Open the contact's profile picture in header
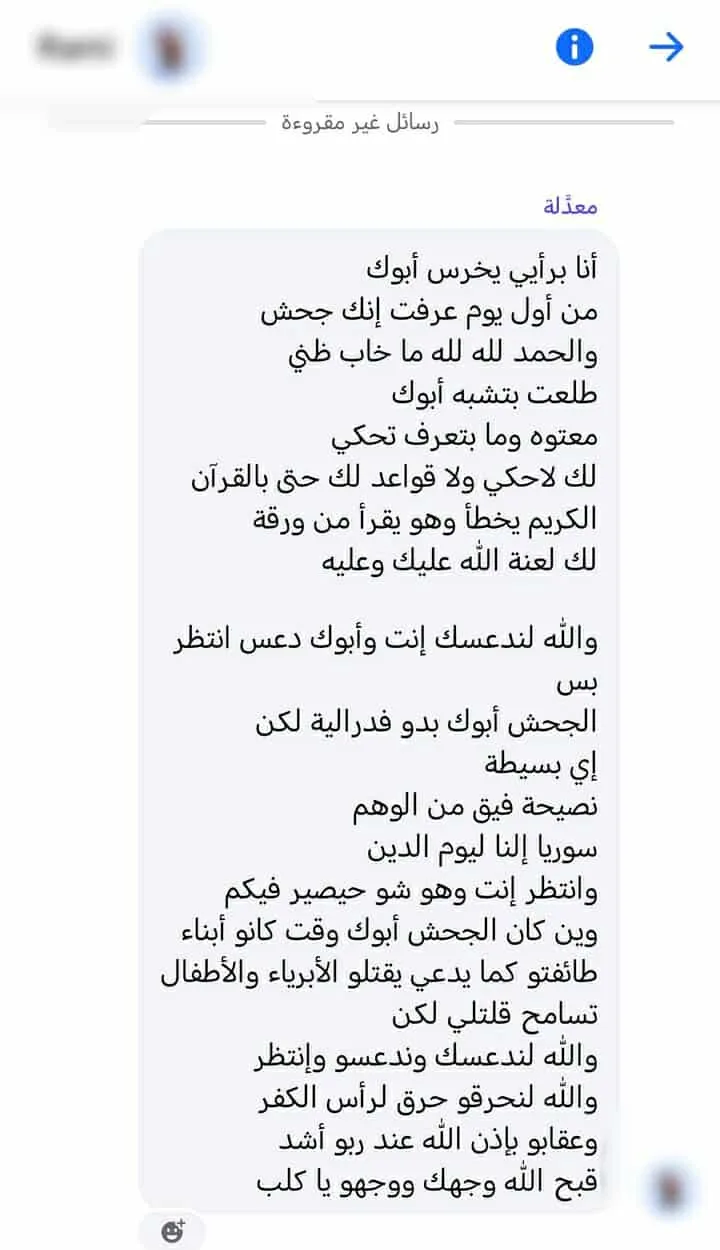Image resolution: width=720 pixels, height=1250 pixels. click(173, 47)
